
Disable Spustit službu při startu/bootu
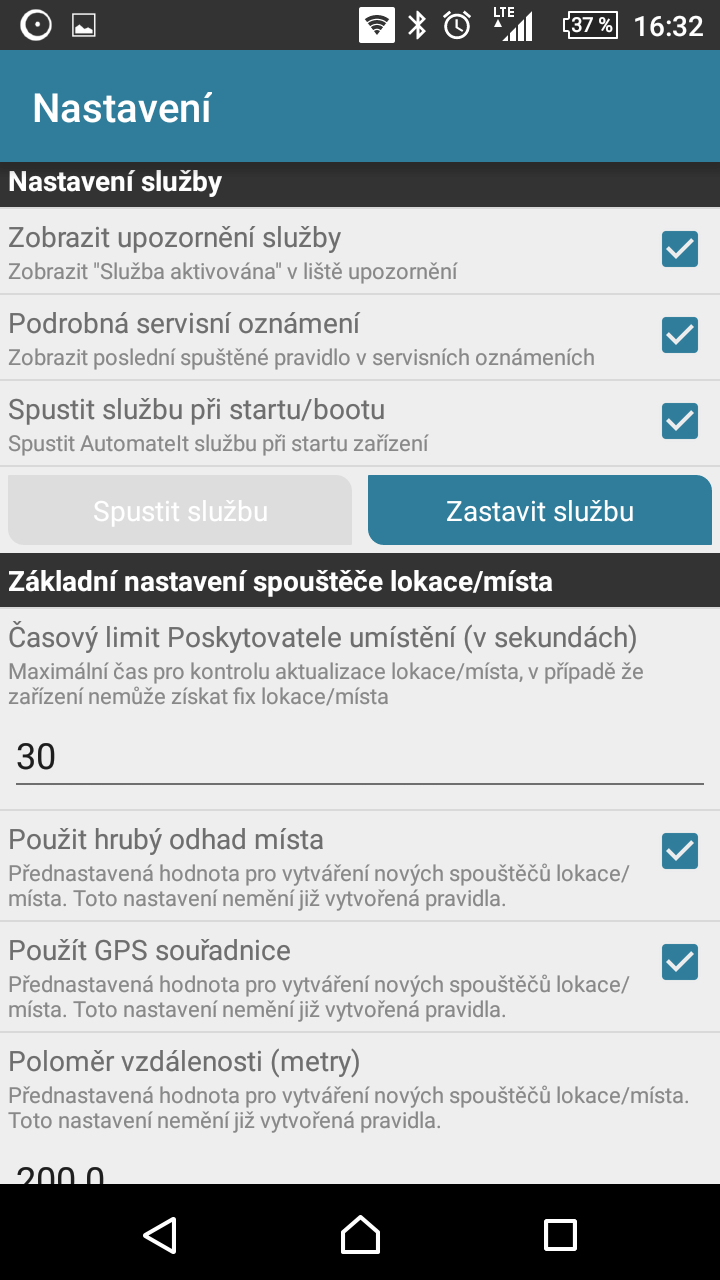pos(680,421)
